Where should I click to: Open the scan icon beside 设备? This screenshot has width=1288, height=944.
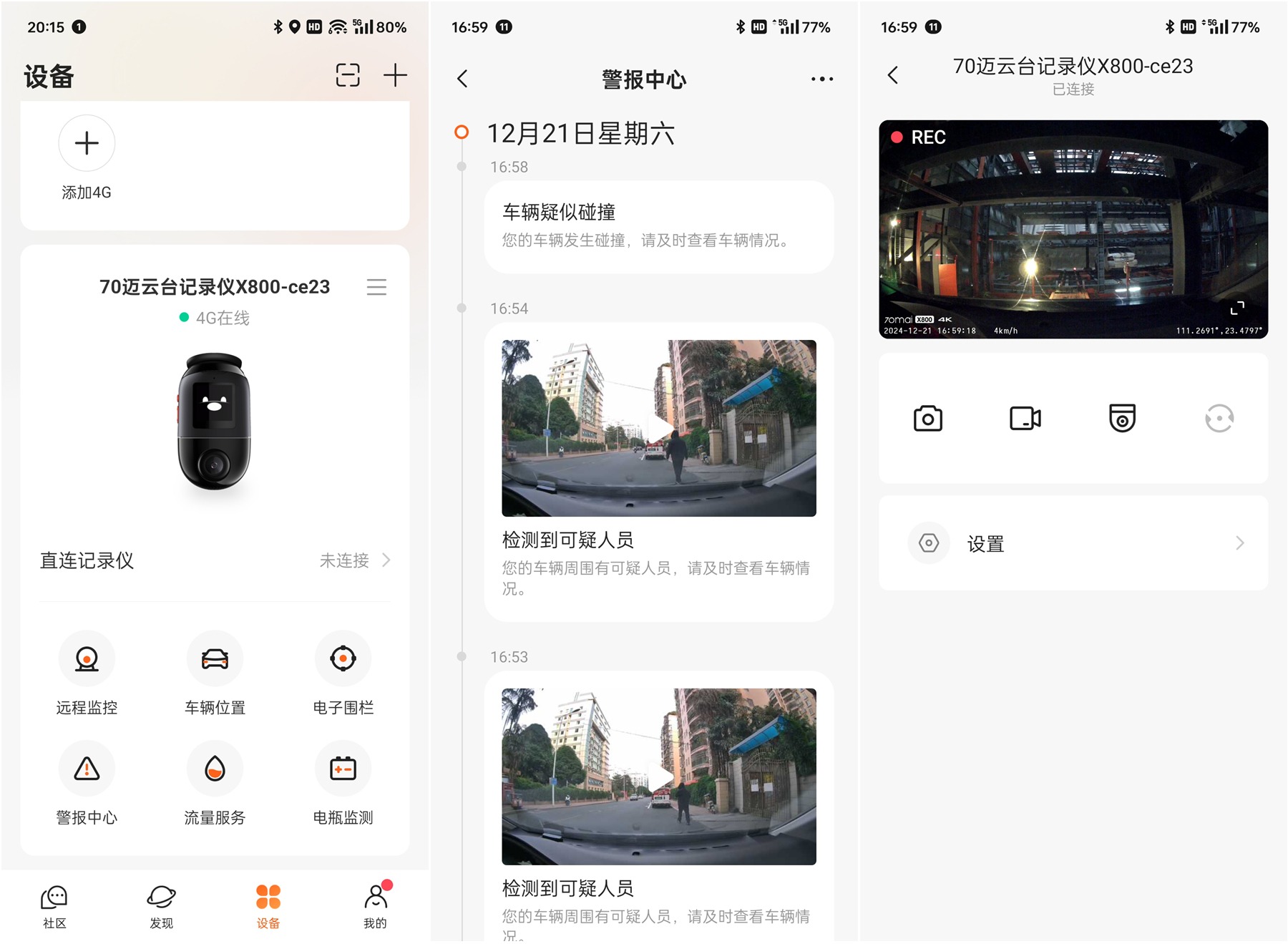(348, 75)
